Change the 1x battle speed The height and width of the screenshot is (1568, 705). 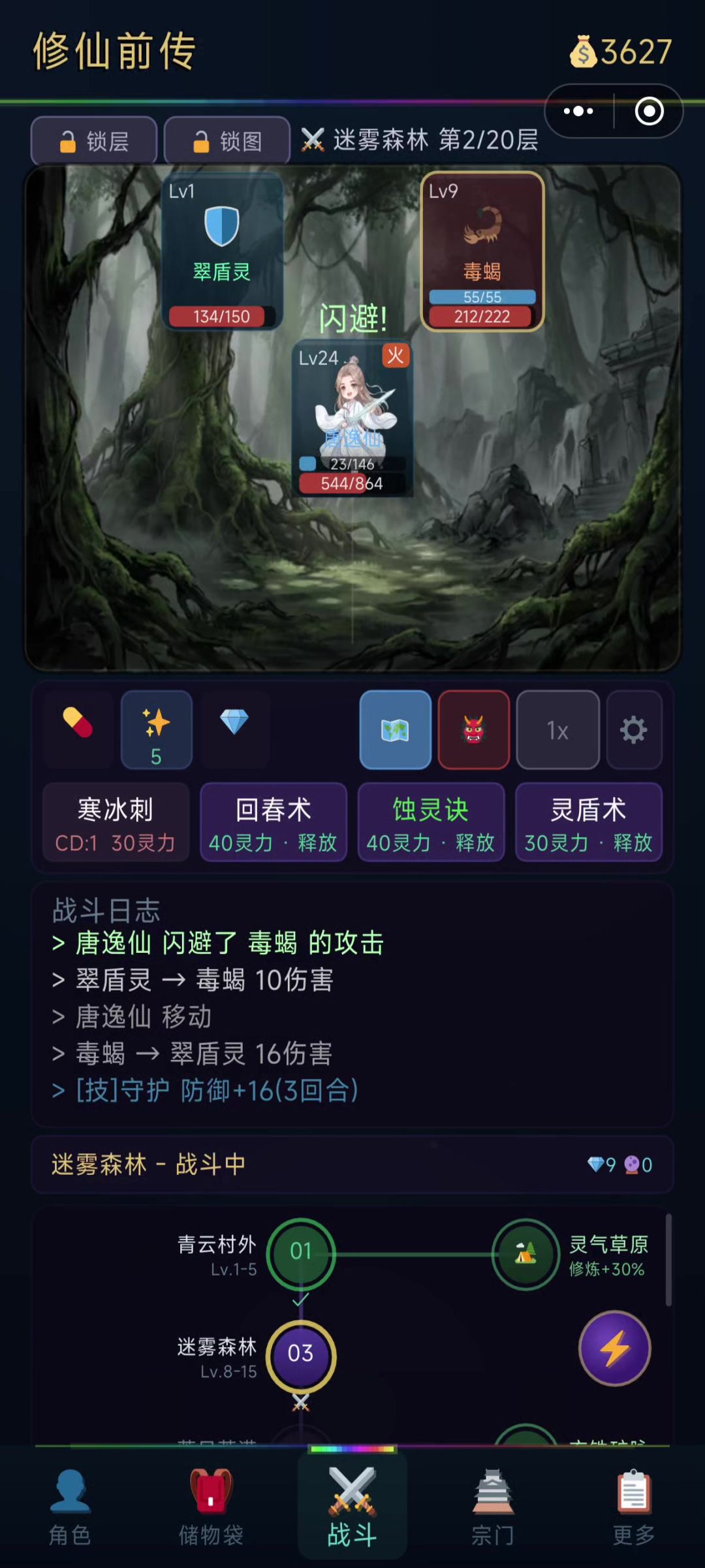point(558,729)
